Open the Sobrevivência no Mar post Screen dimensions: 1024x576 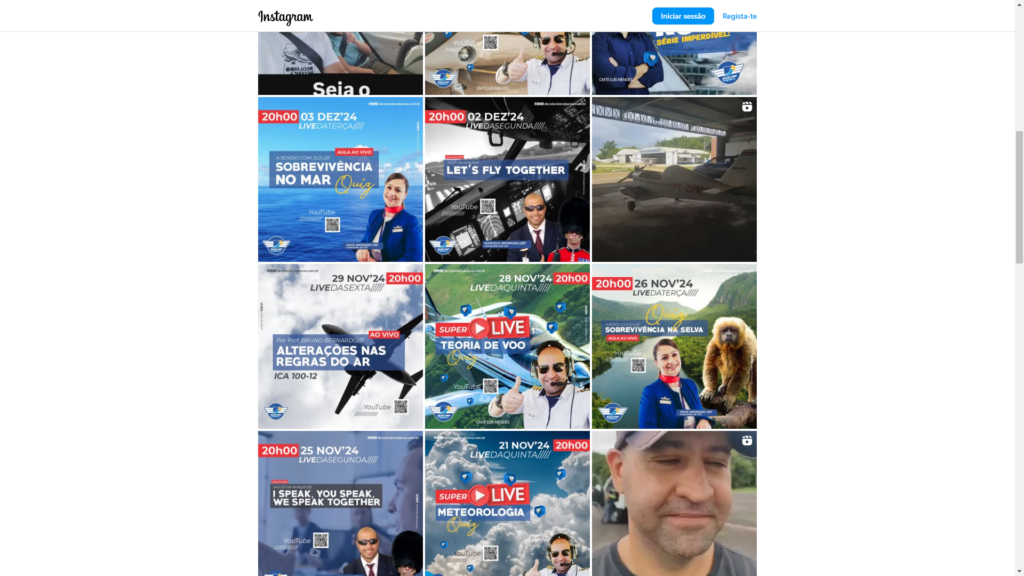click(x=340, y=179)
